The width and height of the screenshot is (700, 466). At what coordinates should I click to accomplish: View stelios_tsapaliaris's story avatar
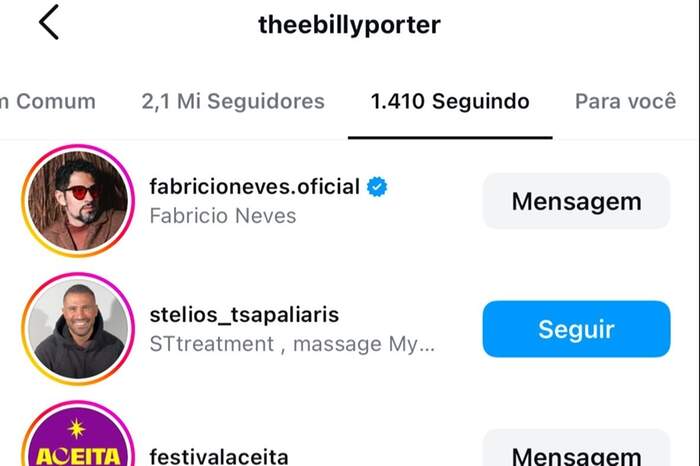[78, 329]
